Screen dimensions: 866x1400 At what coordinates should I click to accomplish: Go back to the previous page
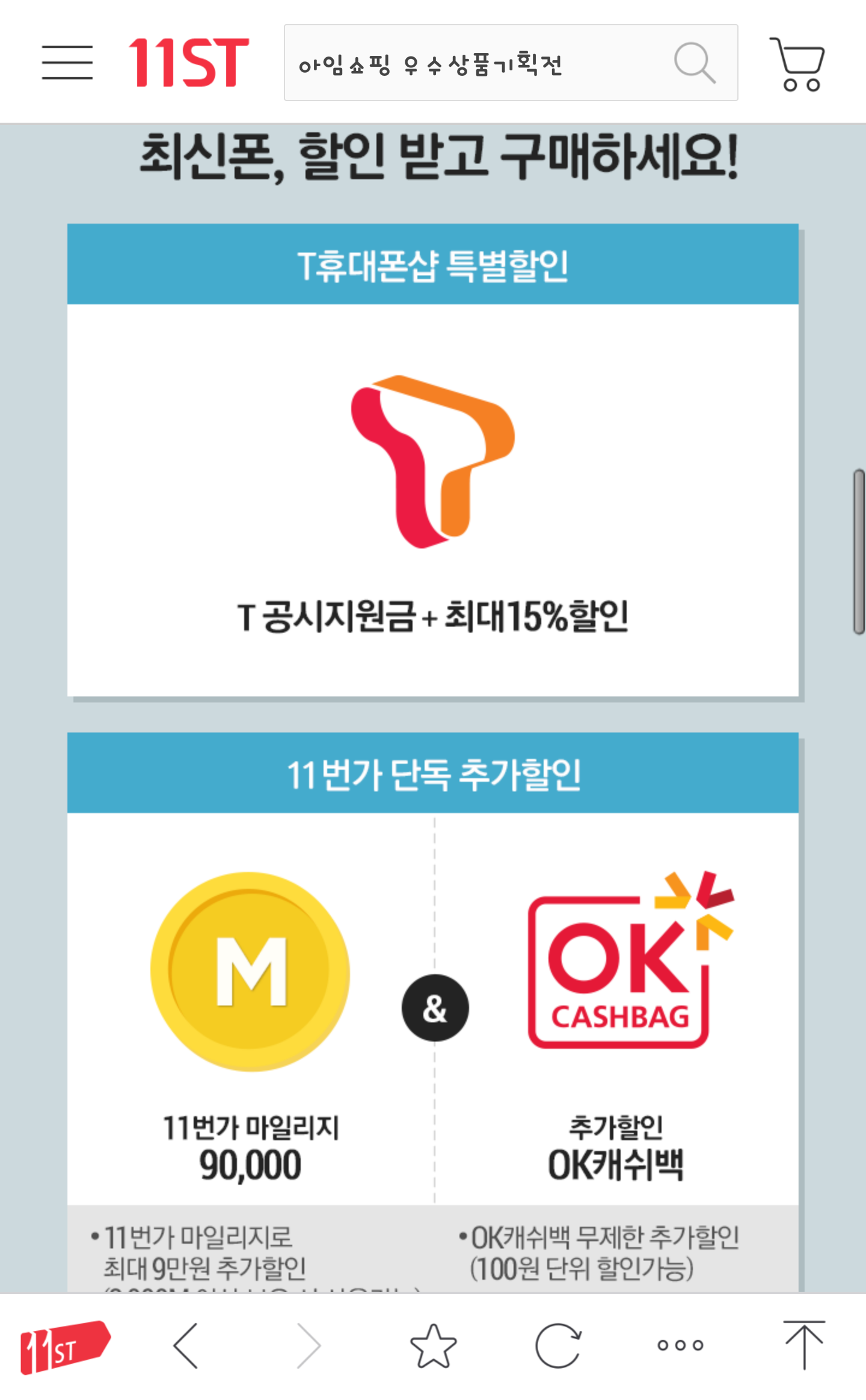(186, 1346)
